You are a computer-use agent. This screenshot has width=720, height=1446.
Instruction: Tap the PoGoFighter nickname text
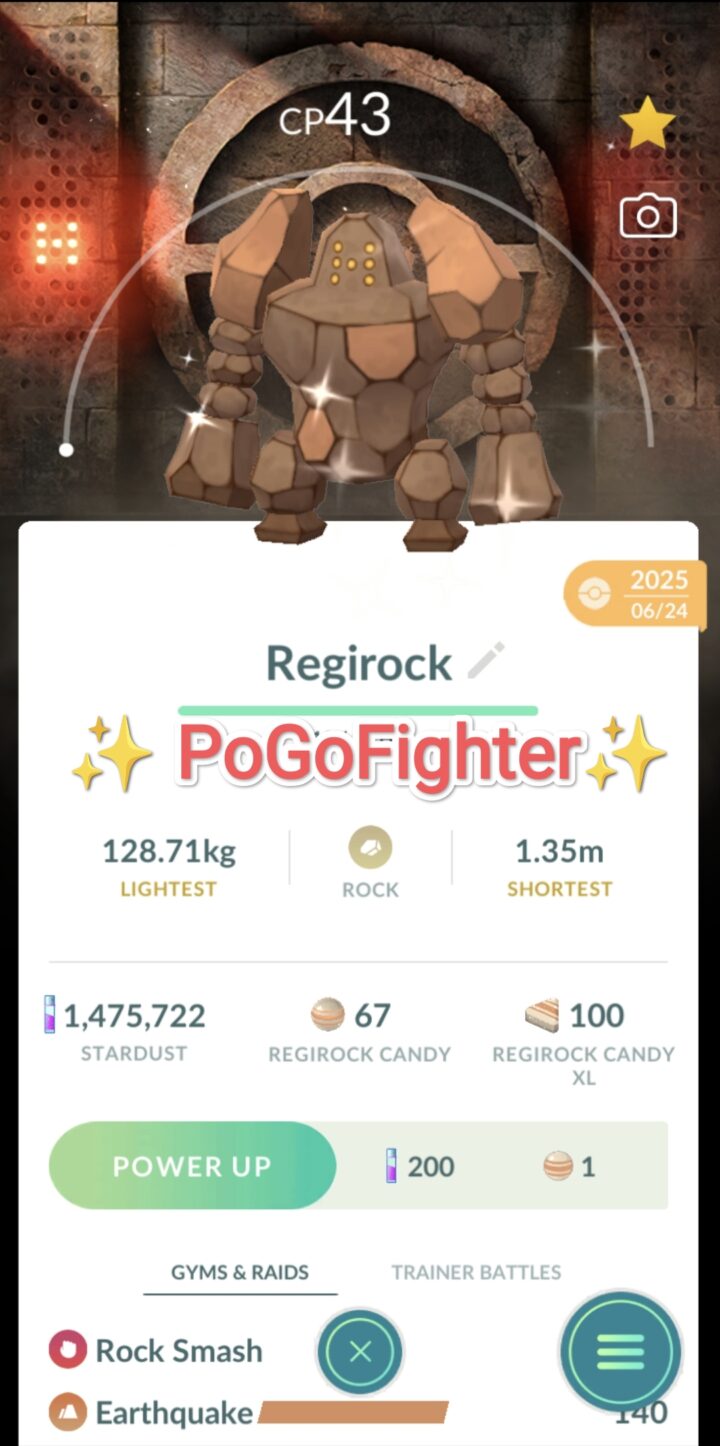(x=378, y=757)
